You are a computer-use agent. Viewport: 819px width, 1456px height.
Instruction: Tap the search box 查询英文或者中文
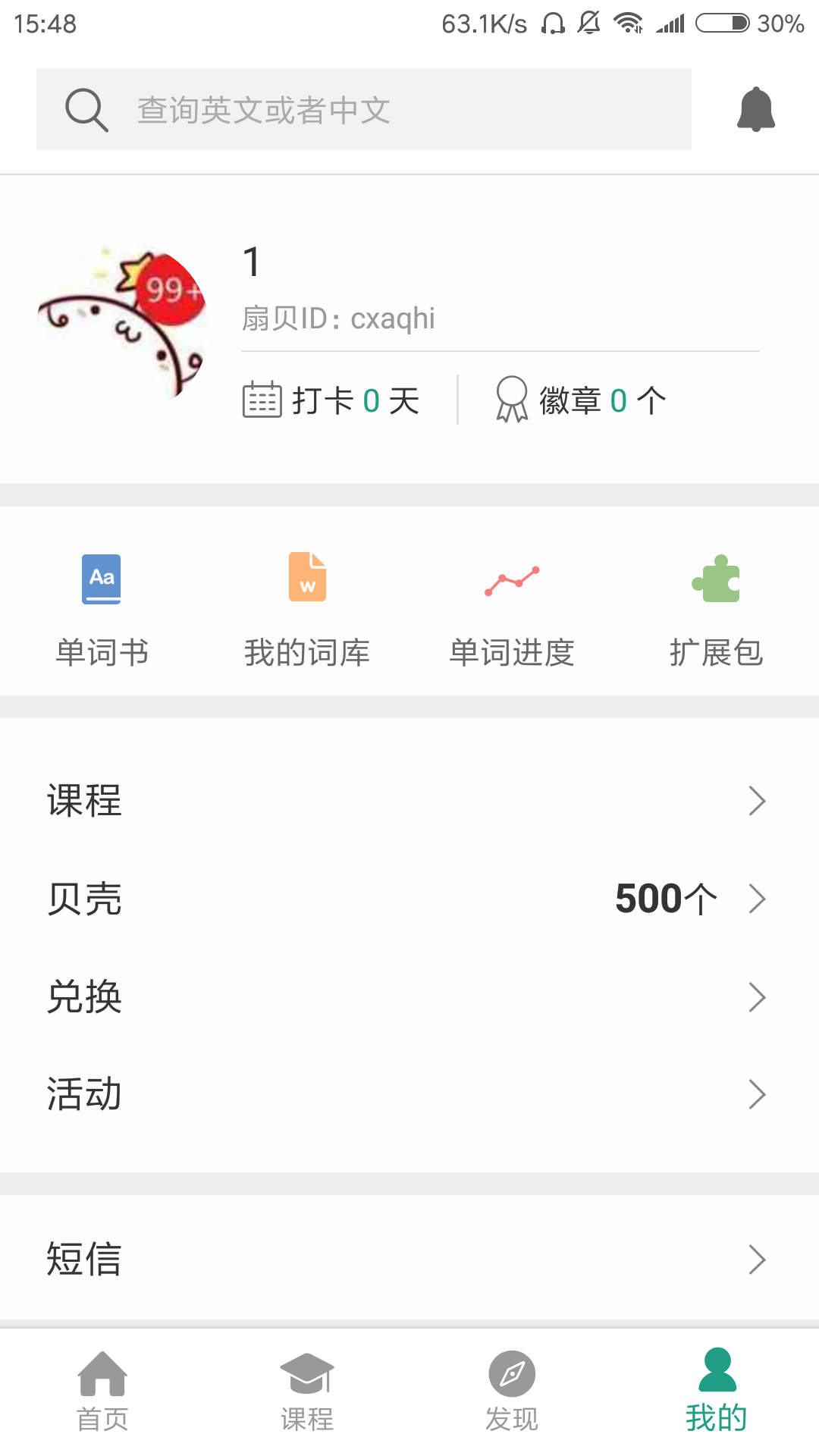click(x=364, y=110)
